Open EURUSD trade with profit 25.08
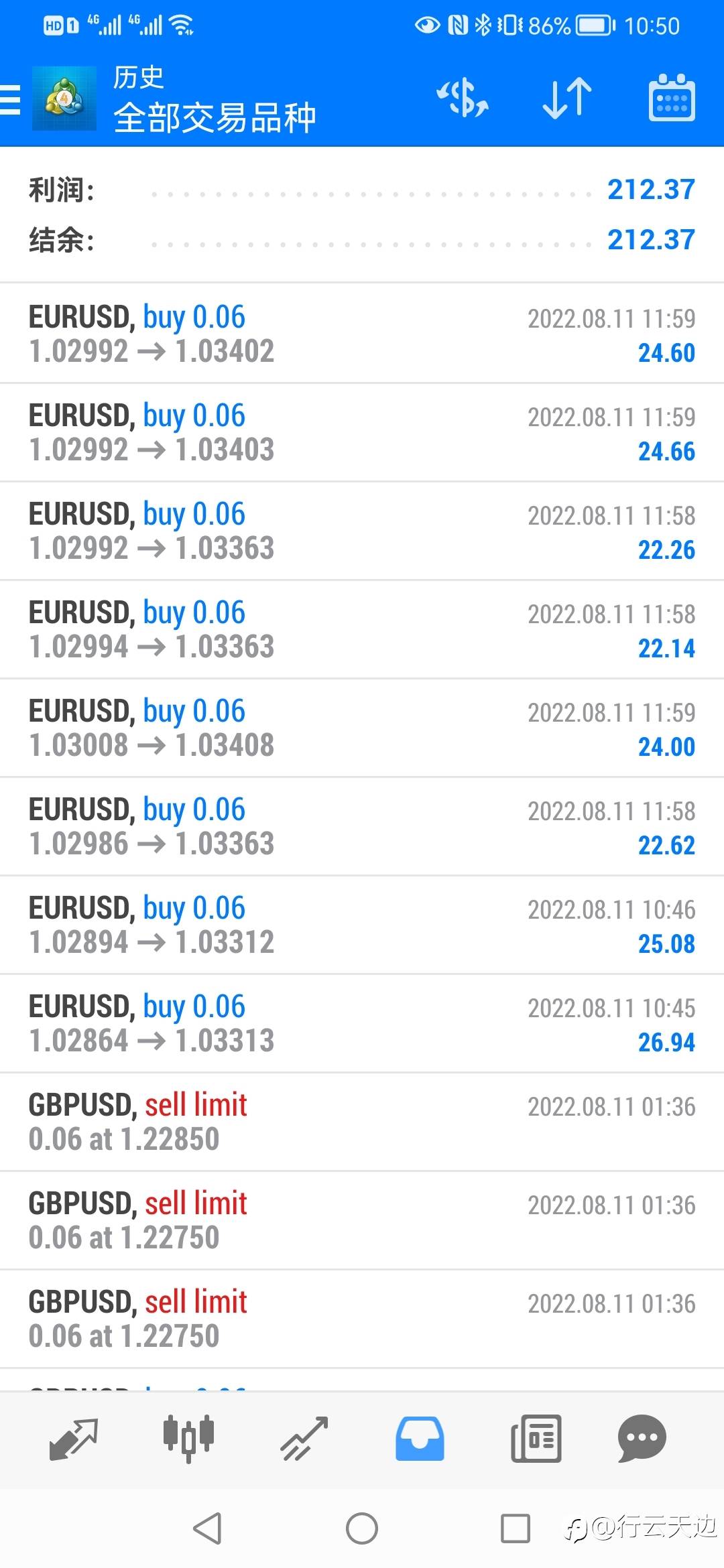724x1568 pixels. 362,925
